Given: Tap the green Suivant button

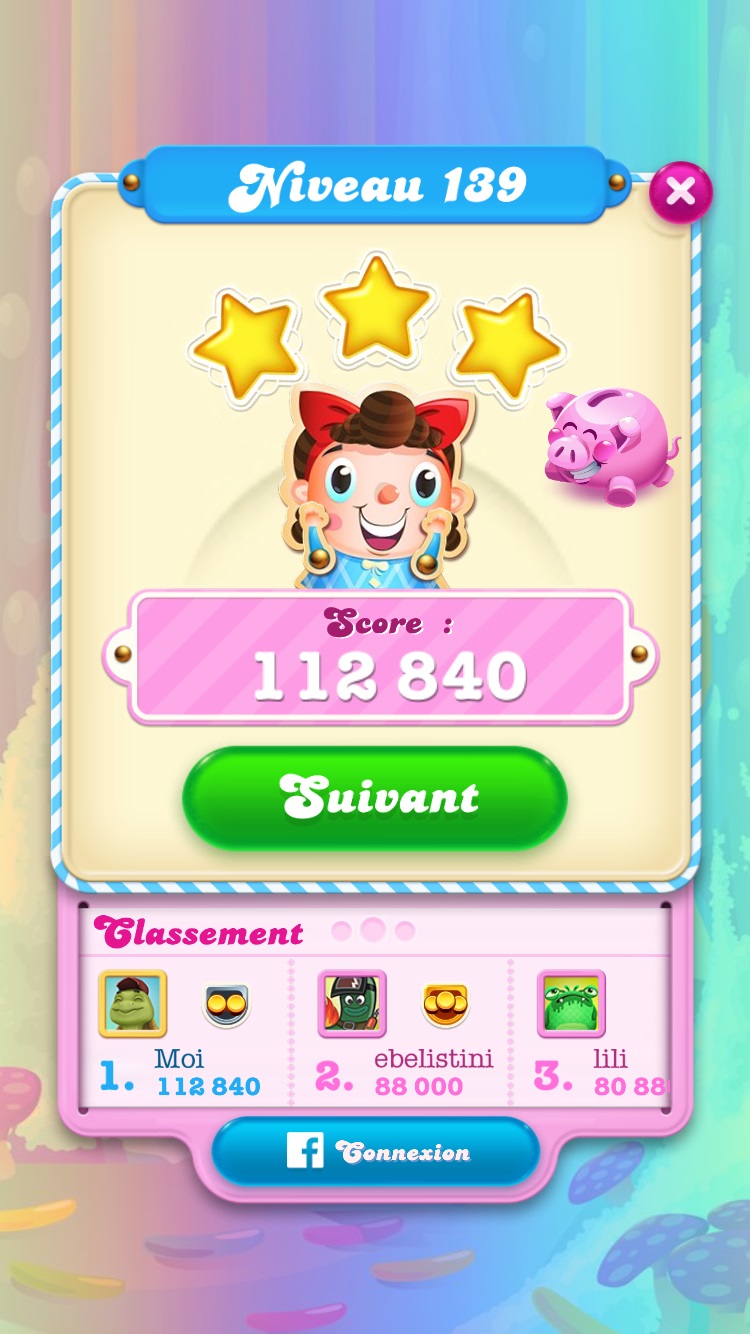Looking at the screenshot, I should [375, 798].
